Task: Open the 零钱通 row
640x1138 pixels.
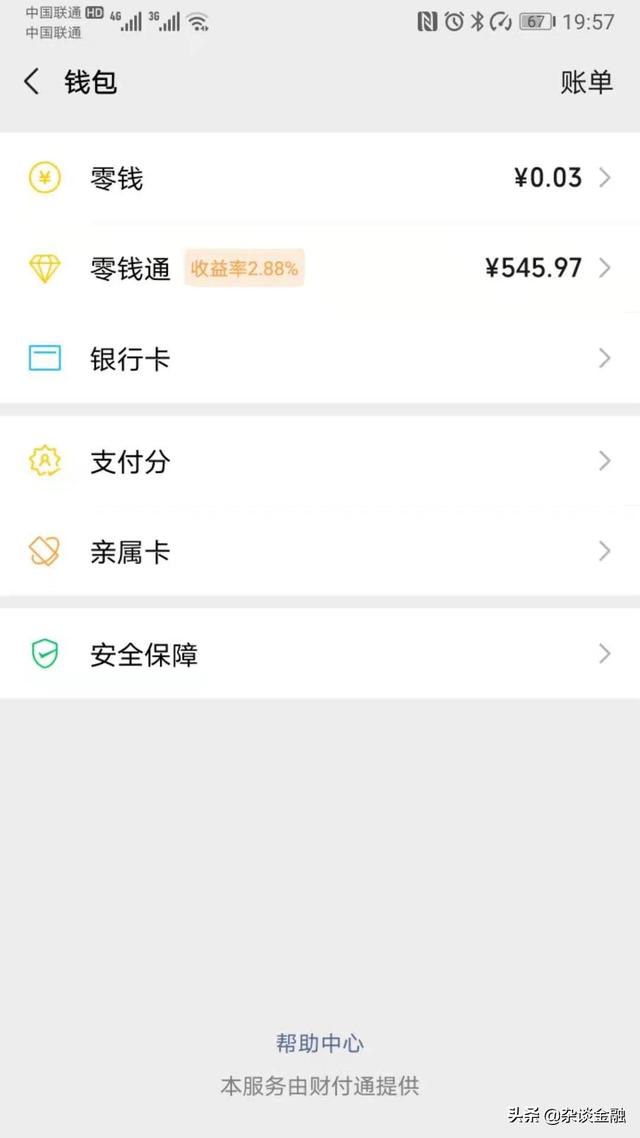Action: click(320, 268)
